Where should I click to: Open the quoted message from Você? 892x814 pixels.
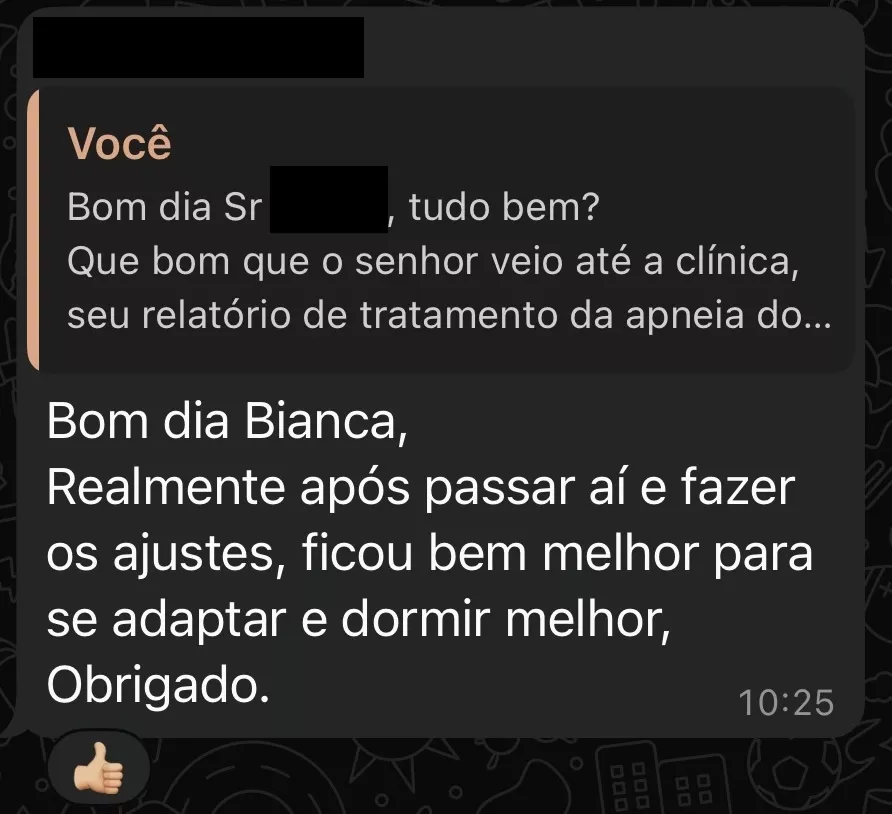coord(440,230)
